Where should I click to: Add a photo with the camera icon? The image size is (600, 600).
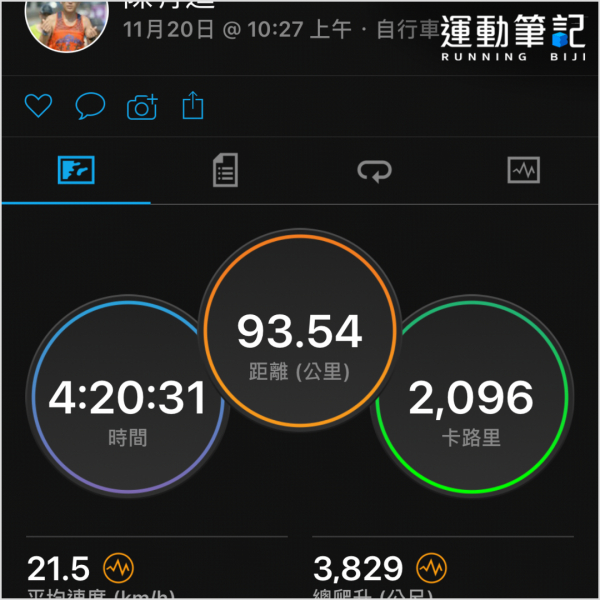[142, 107]
